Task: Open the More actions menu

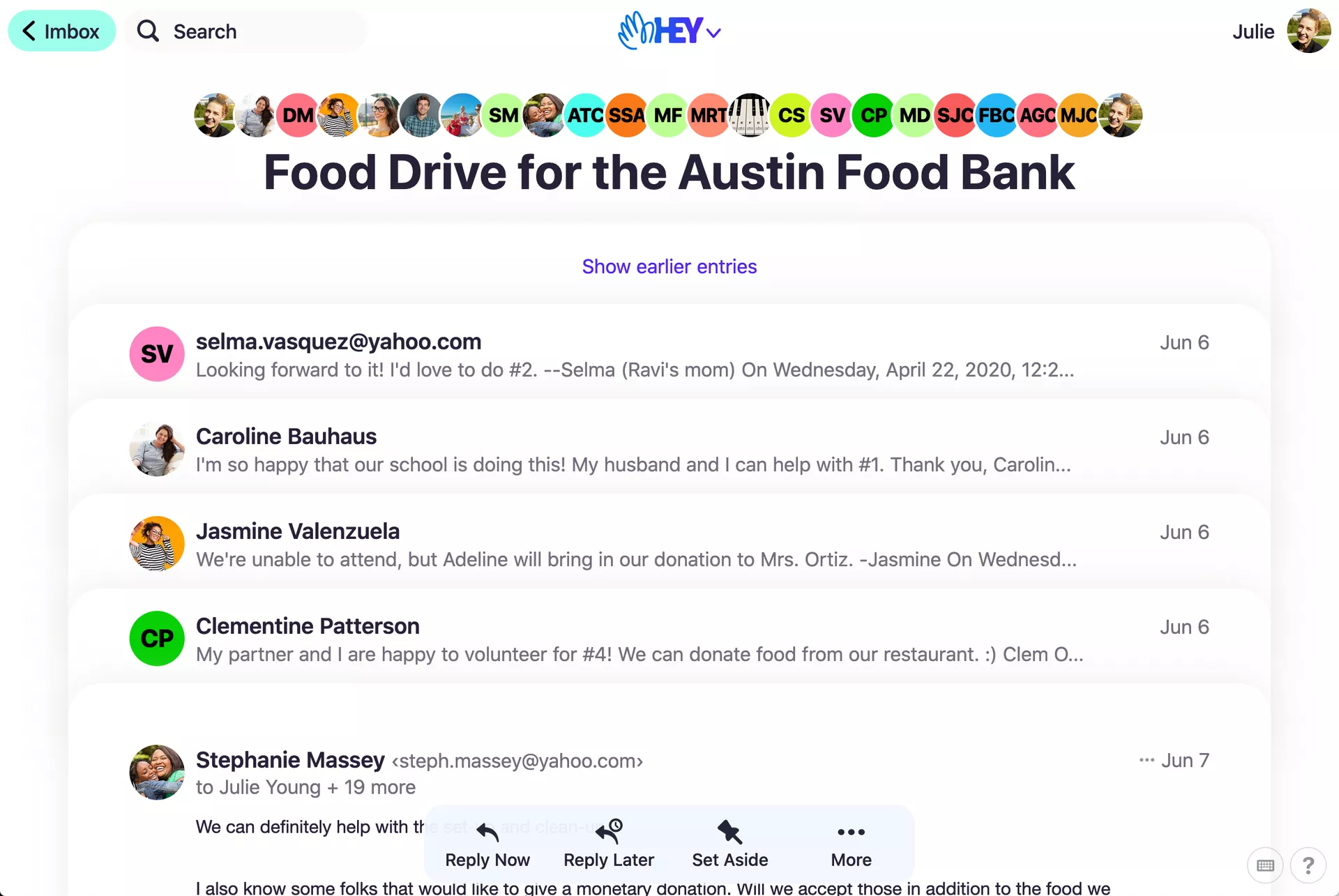Action: [851, 844]
